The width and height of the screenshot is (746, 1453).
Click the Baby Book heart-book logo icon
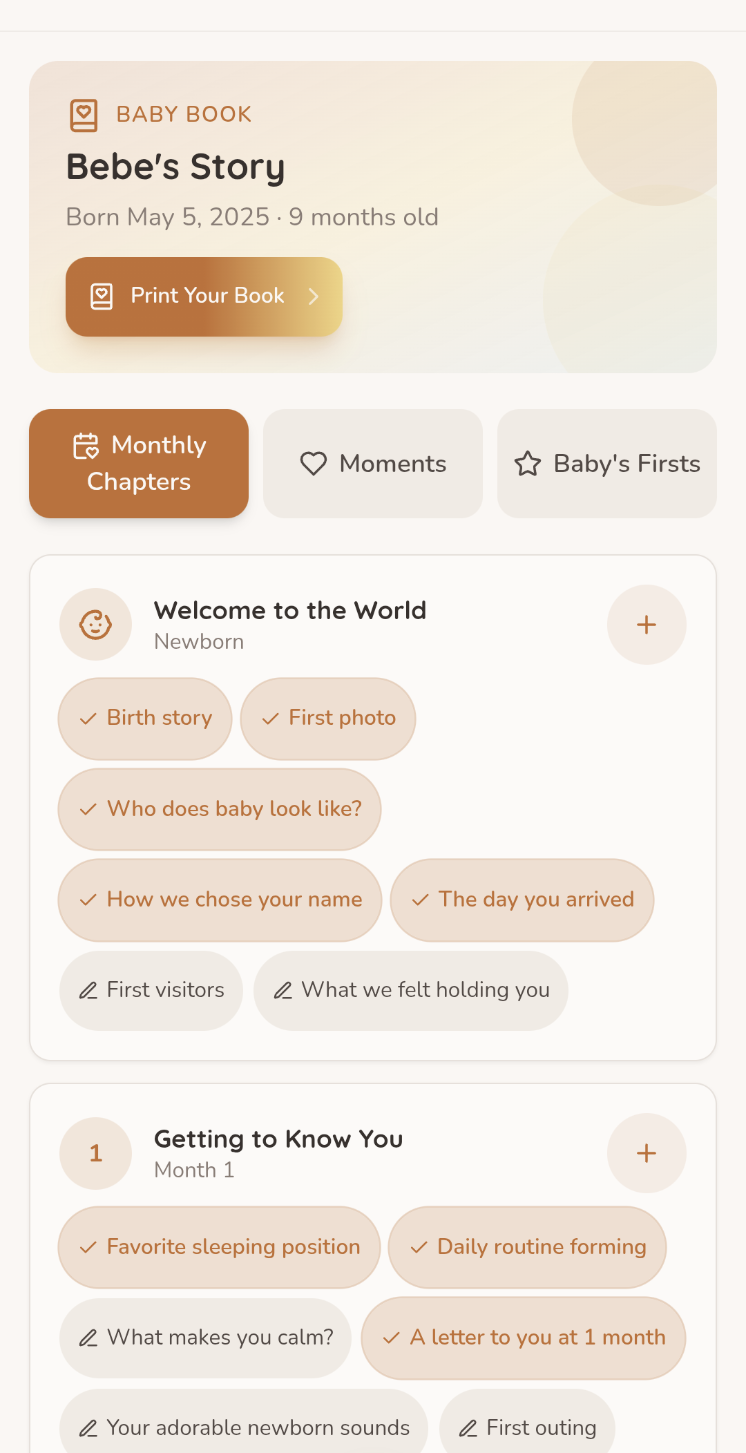click(x=84, y=115)
